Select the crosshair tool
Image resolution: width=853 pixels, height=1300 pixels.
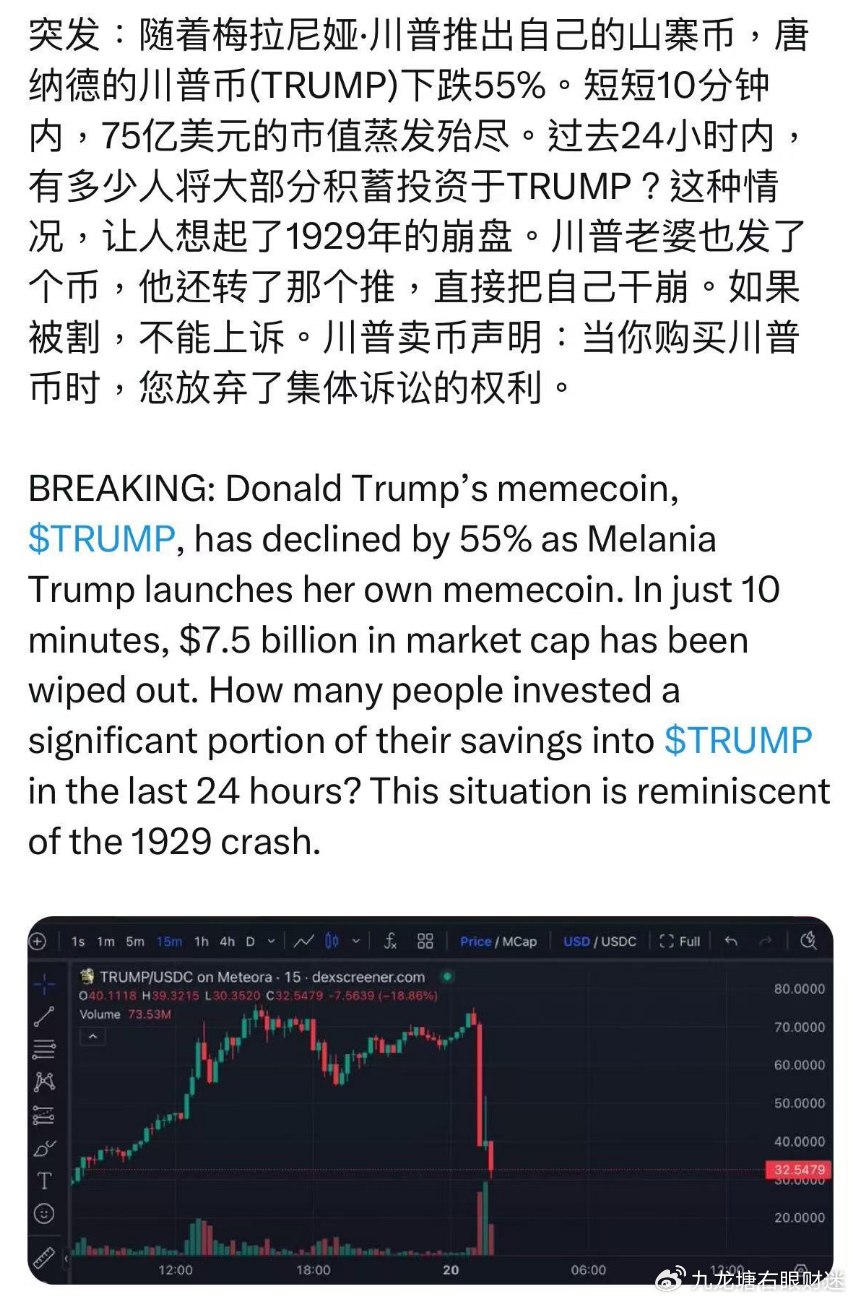[43, 984]
